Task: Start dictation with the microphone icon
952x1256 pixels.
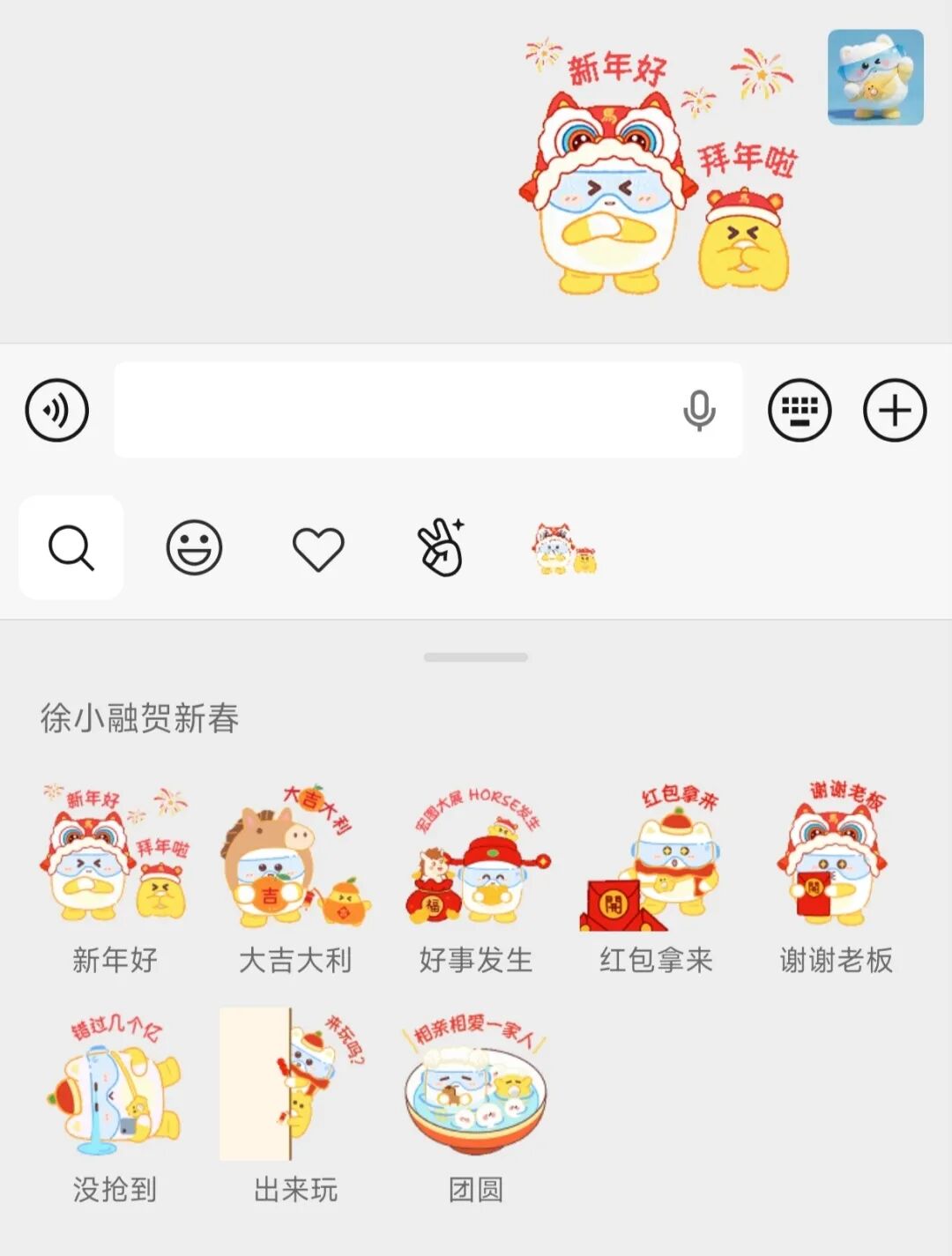Action: pos(699,411)
